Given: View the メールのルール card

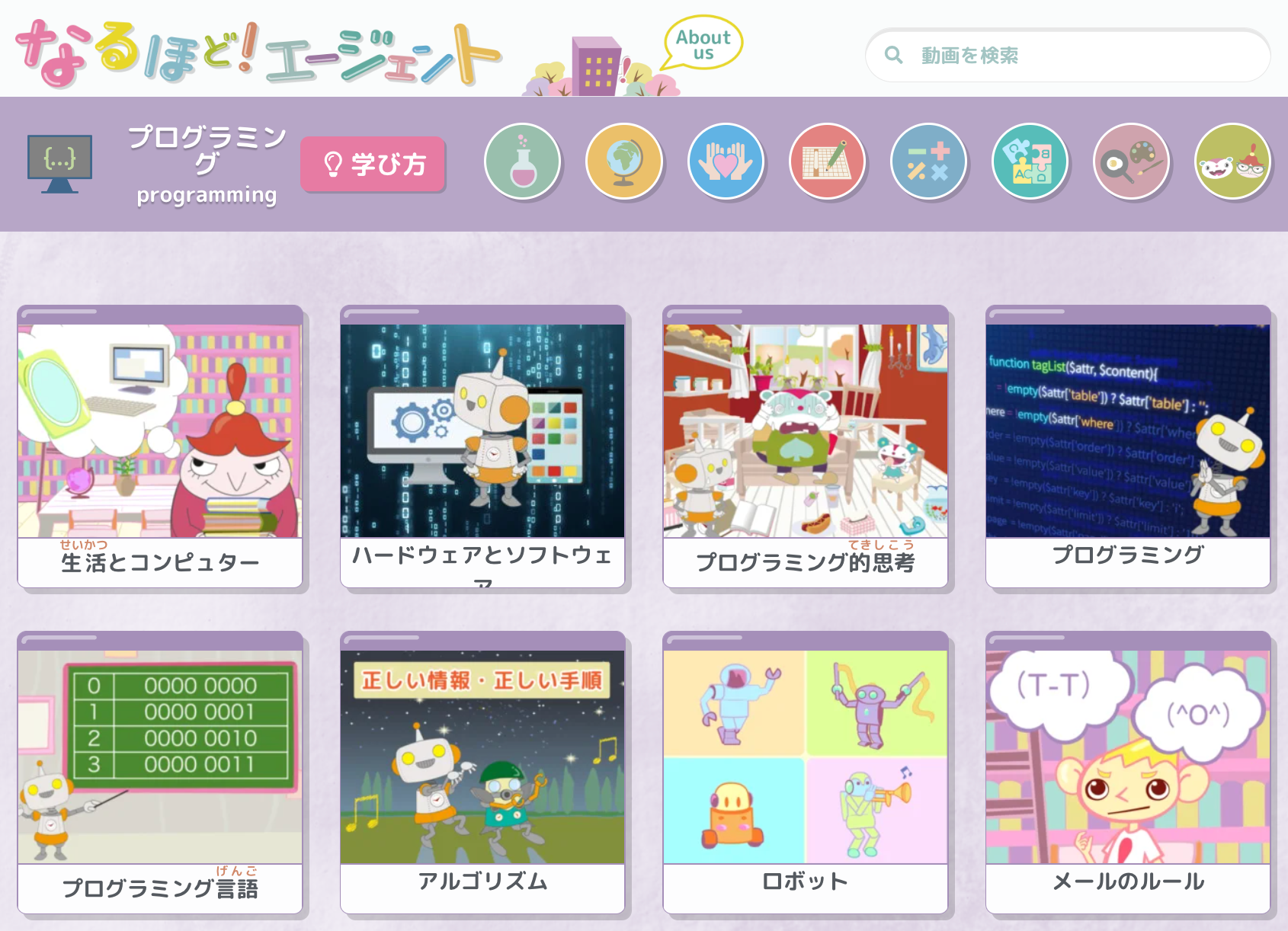Looking at the screenshot, I should click(1128, 772).
